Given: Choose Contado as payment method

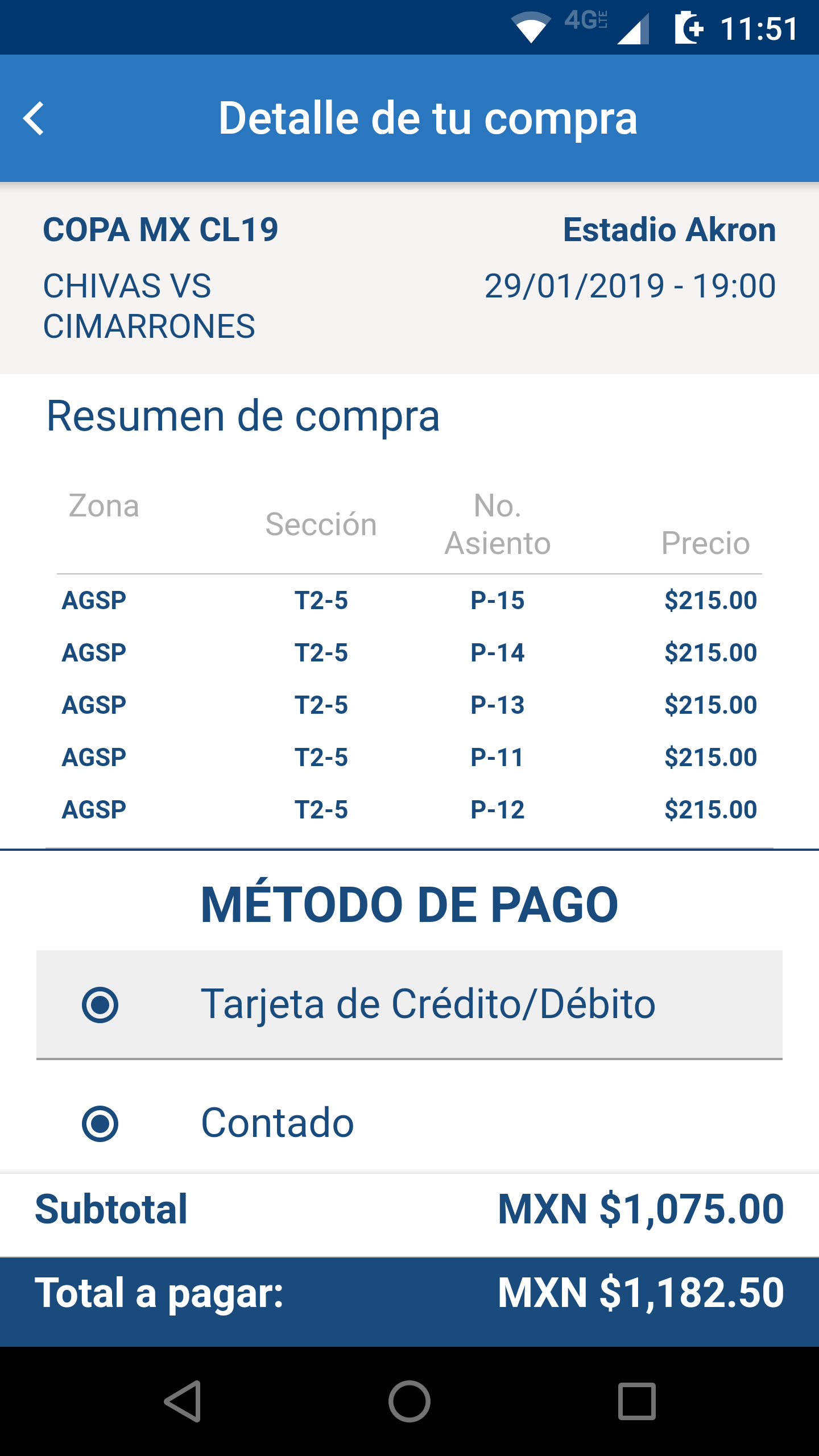Looking at the screenshot, I should tap(409, 1123).
